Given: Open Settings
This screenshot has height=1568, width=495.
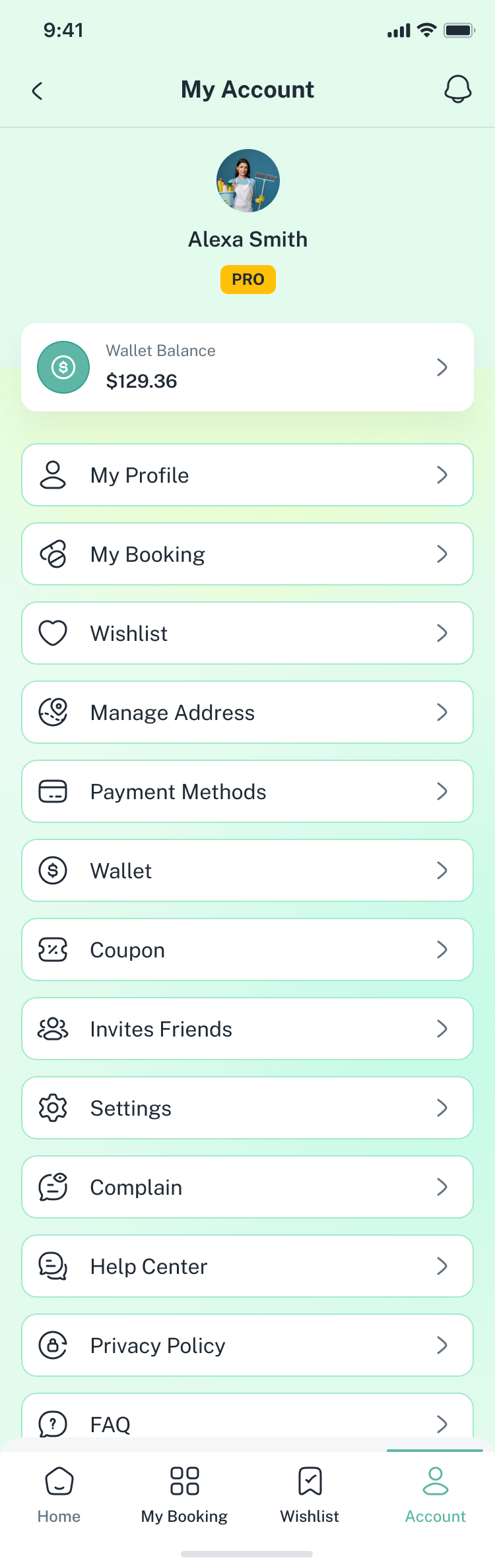Looking at the screenshot, I should (x=247, y=1108).
